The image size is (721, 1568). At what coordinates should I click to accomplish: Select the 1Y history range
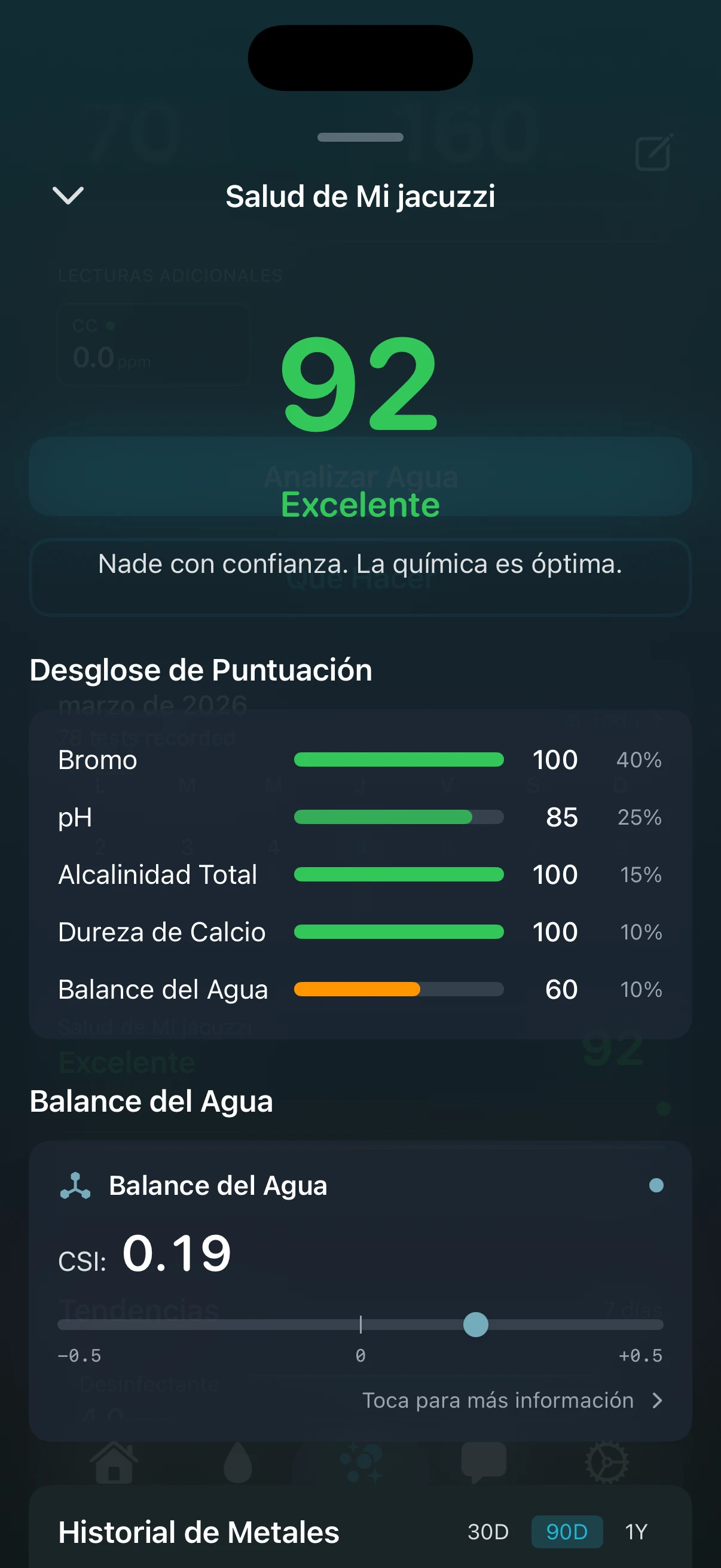[636, 1532]
